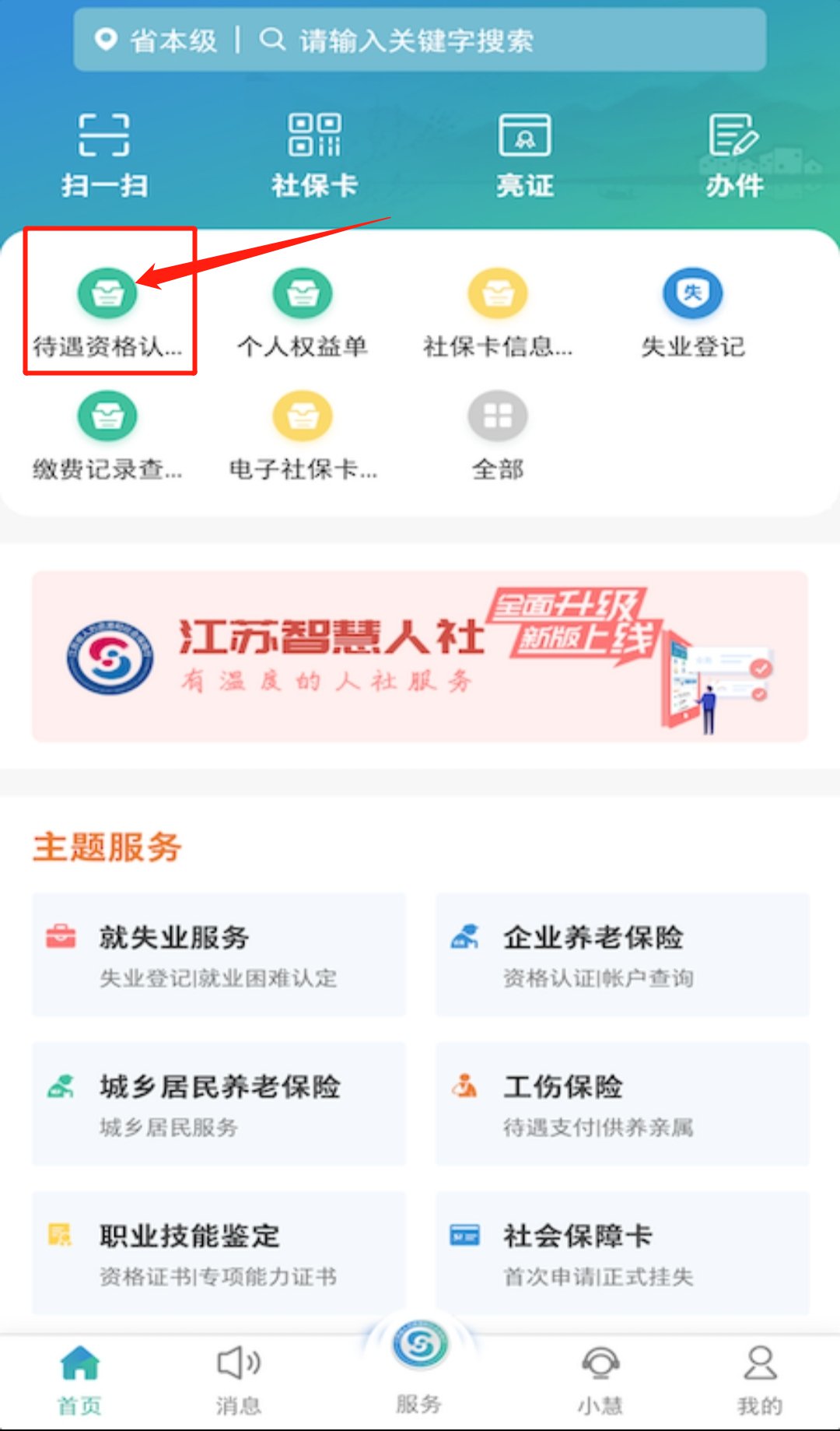The height and width of the screenshot is (1431, 840).
Task: Open 就失业服务 card
Action: pos(219,954)
